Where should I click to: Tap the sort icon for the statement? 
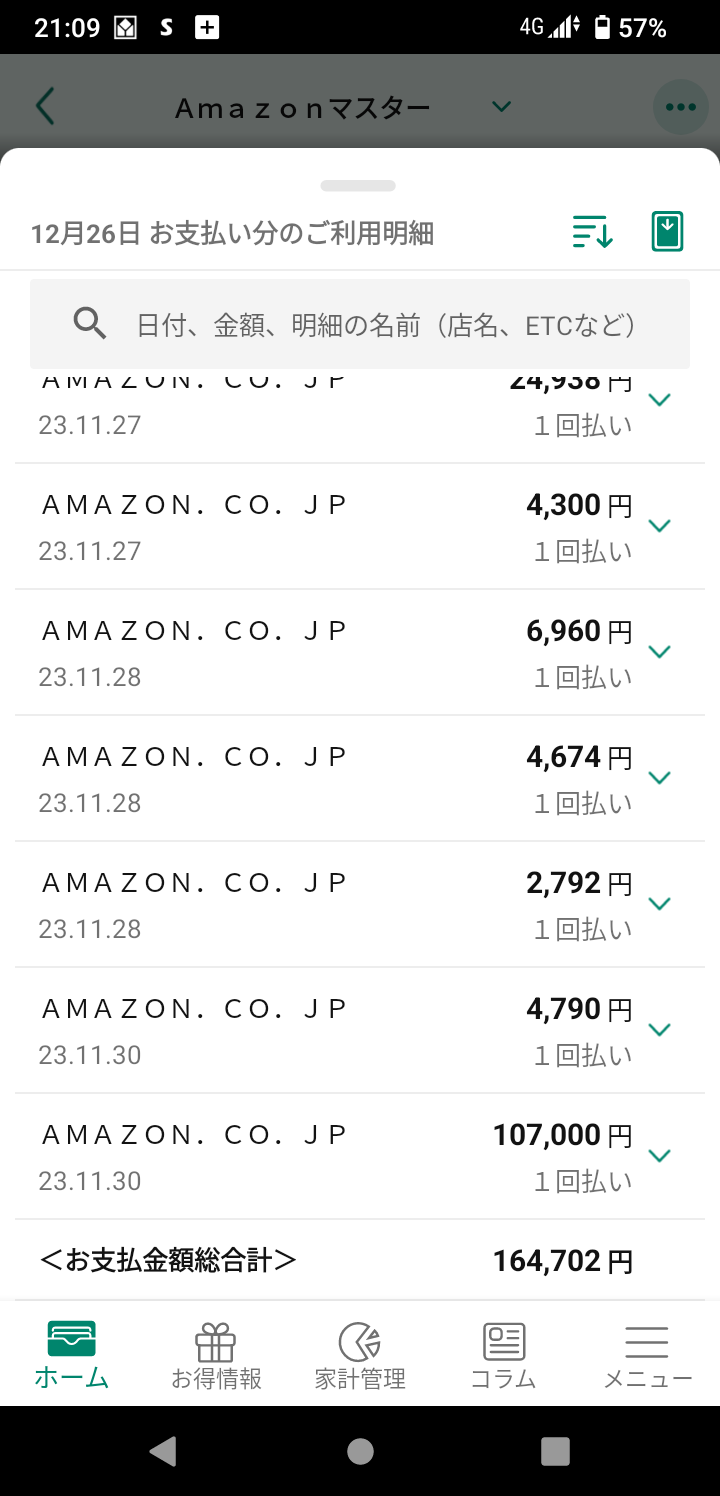pos(592,232)
